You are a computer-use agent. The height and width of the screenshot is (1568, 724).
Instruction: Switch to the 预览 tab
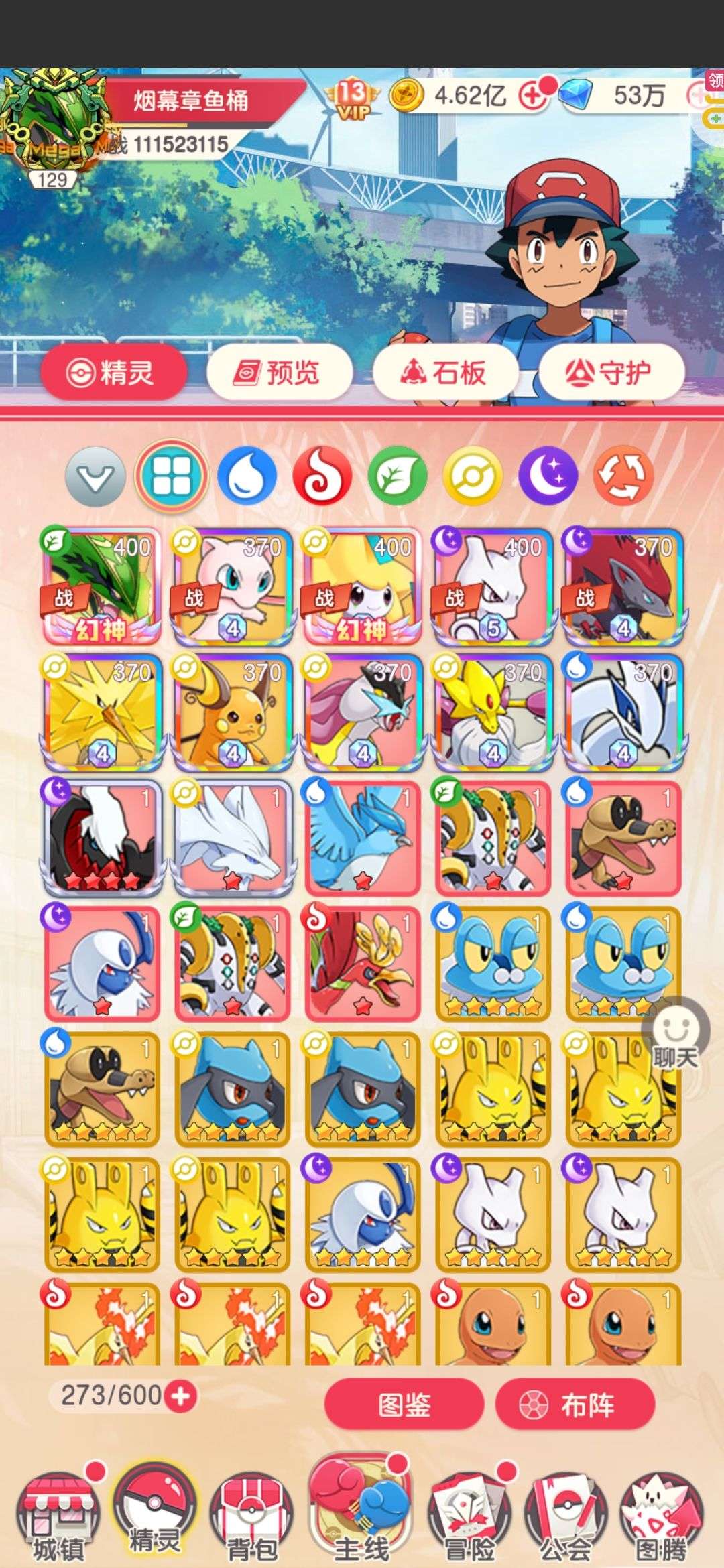pyautogui.click(x=280, y=373)
